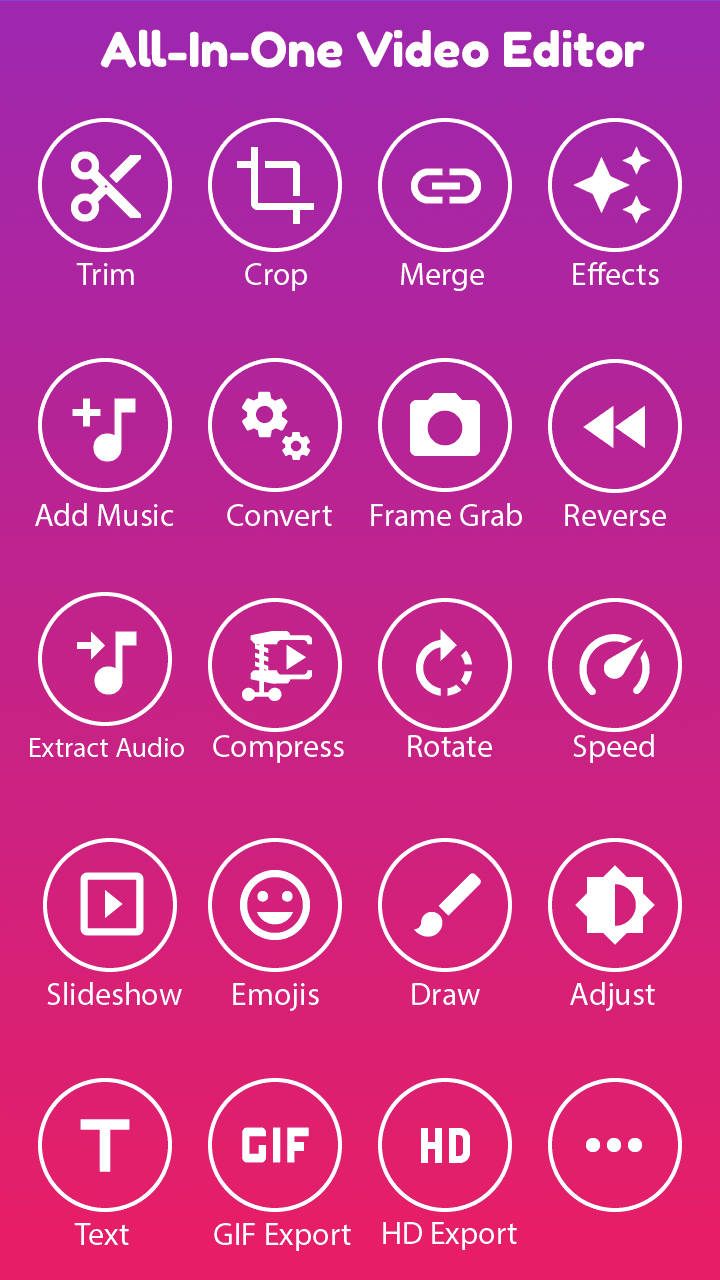Open video Effects
This screenshot has height=1280, width=720.
pos(615,185)
